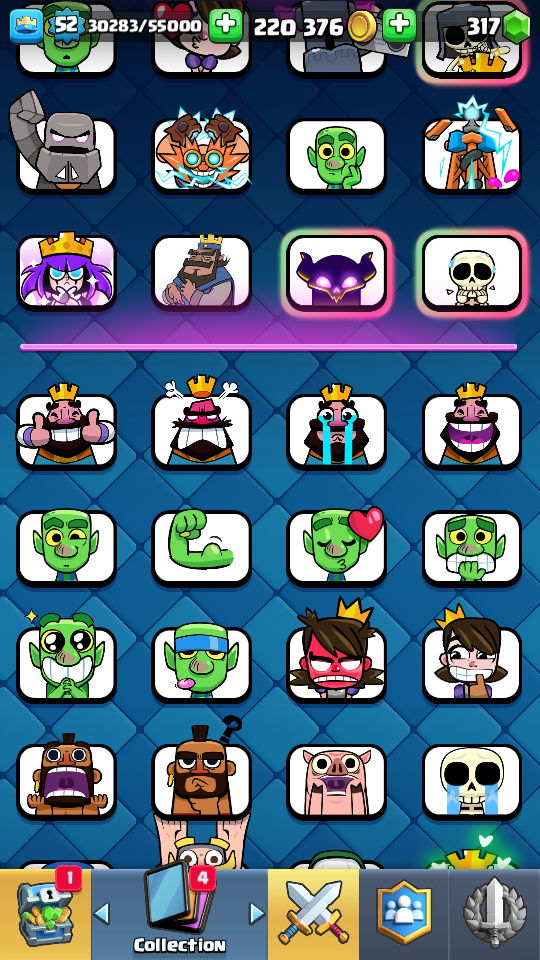This screenshot has height=960, width=540.
Task: Select the purple-eyed dark mask emote
Action: coord(336,273)
